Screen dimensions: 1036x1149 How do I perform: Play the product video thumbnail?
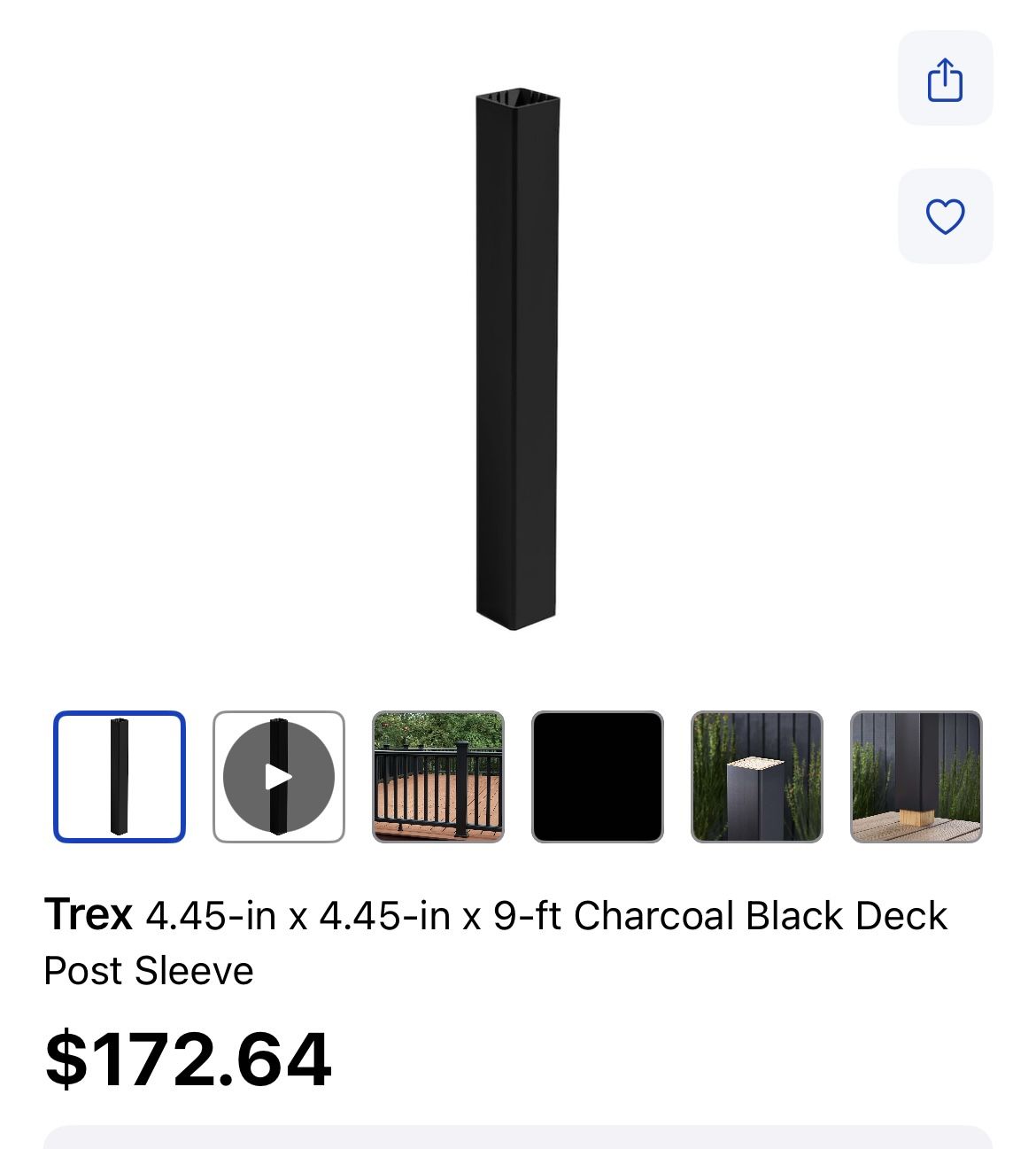(279, 777)
